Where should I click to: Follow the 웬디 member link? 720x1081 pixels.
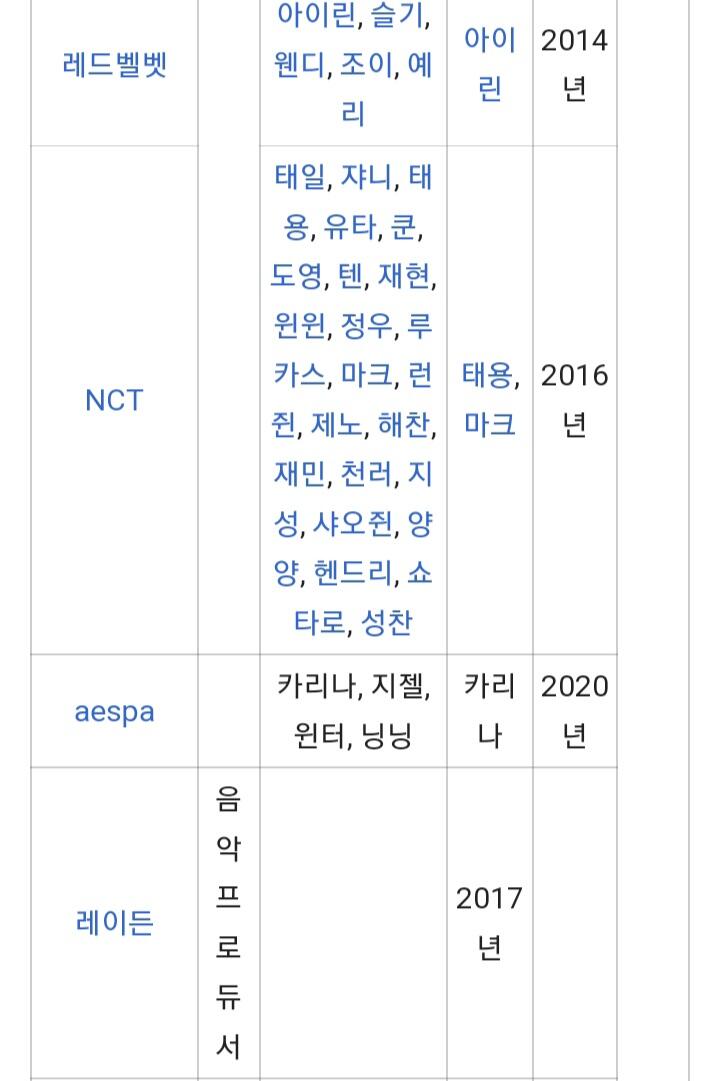click(298, 65)
